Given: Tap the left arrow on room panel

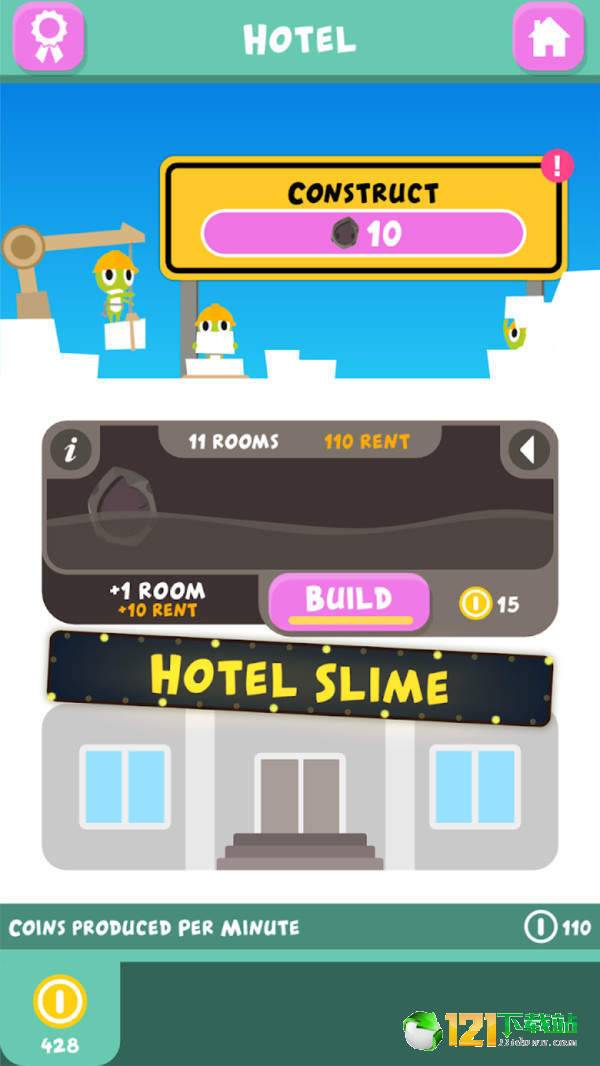Looking at the screenshot, I should point(529,450).
